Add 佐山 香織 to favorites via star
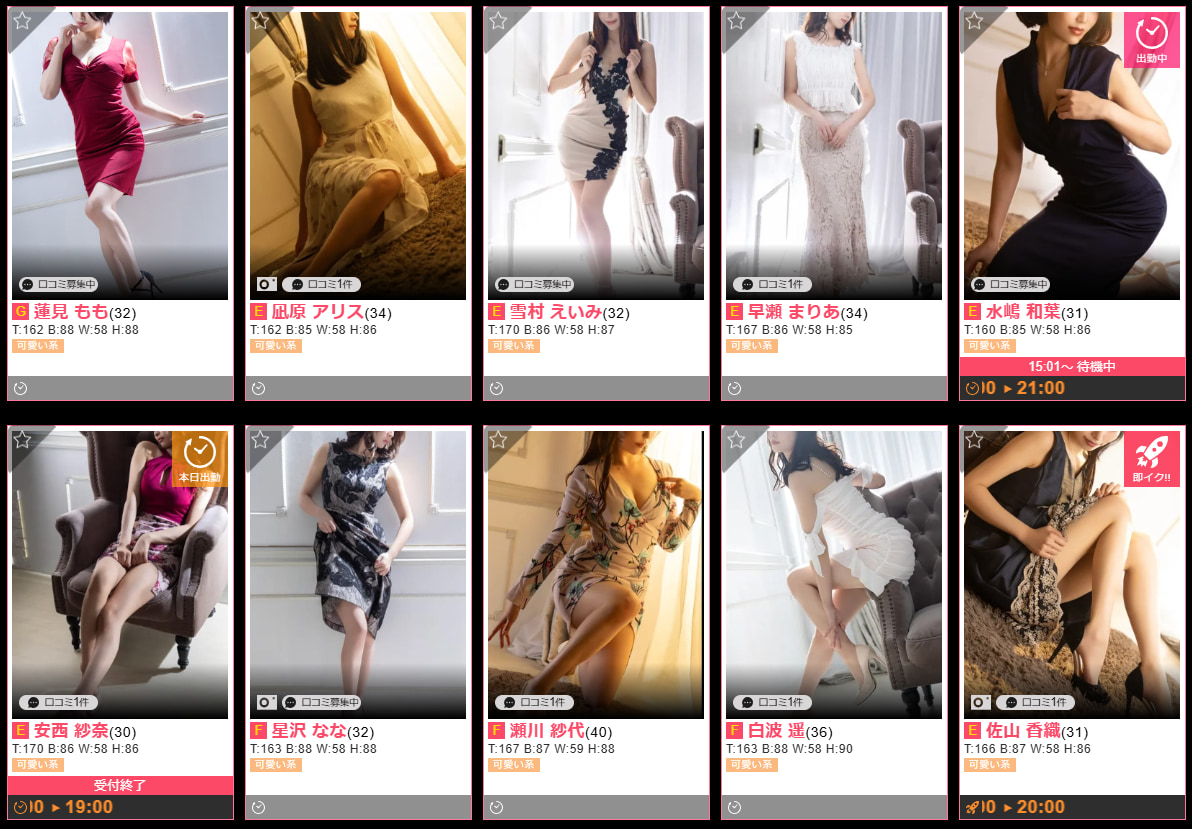Viewport: 1192px width, 829px height. point(974,440)
